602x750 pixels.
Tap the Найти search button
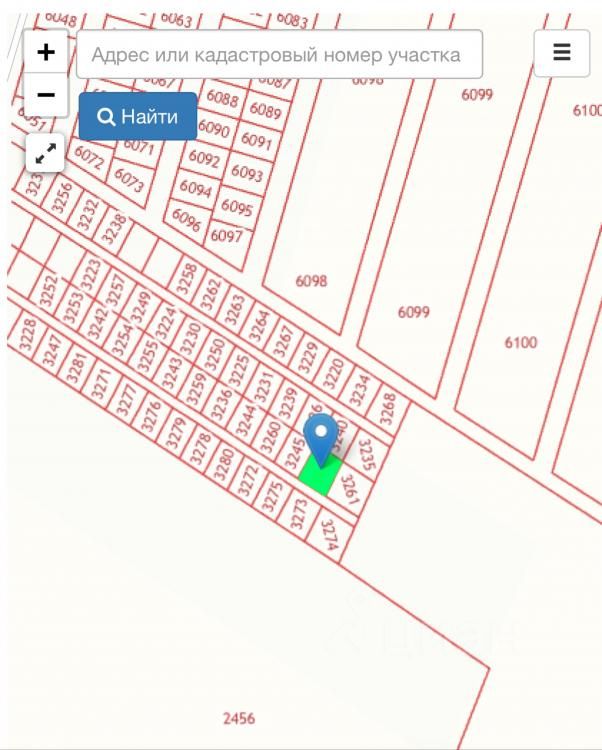tap(138, 117)
